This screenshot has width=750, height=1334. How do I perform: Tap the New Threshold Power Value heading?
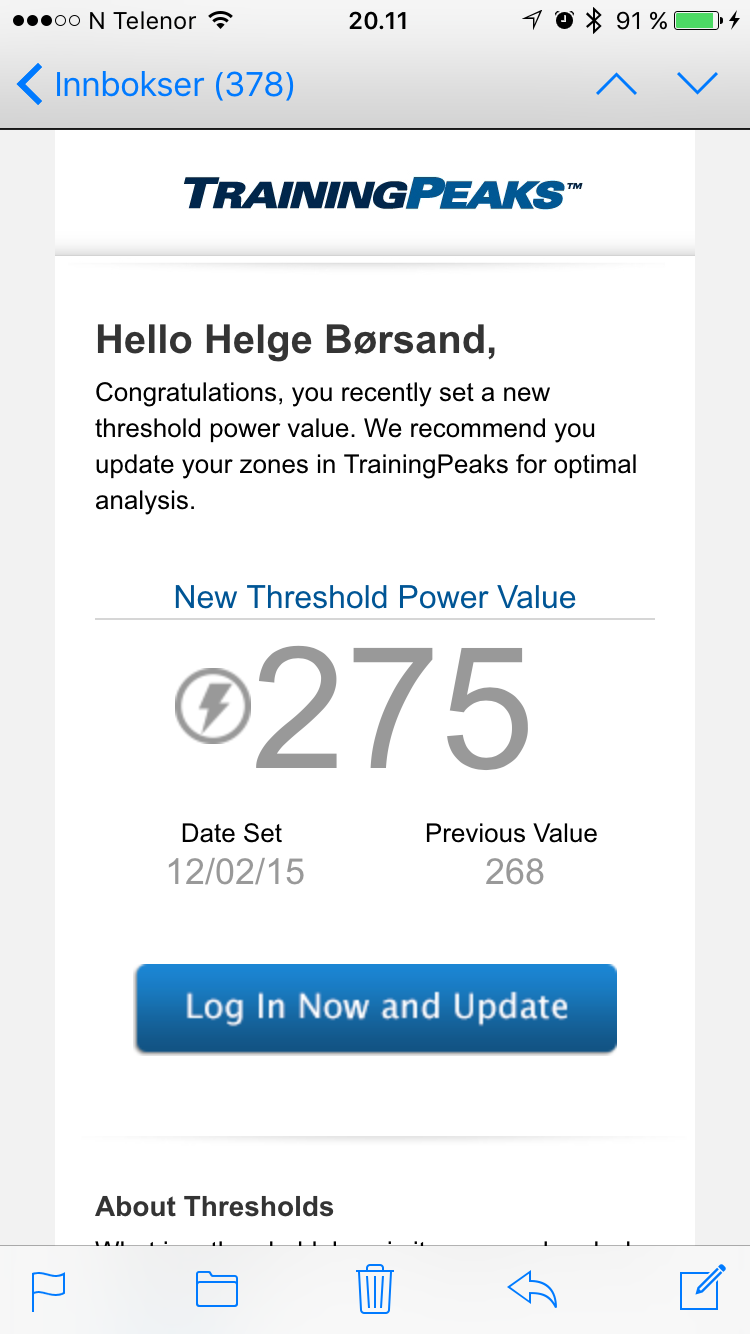[374, 596]
